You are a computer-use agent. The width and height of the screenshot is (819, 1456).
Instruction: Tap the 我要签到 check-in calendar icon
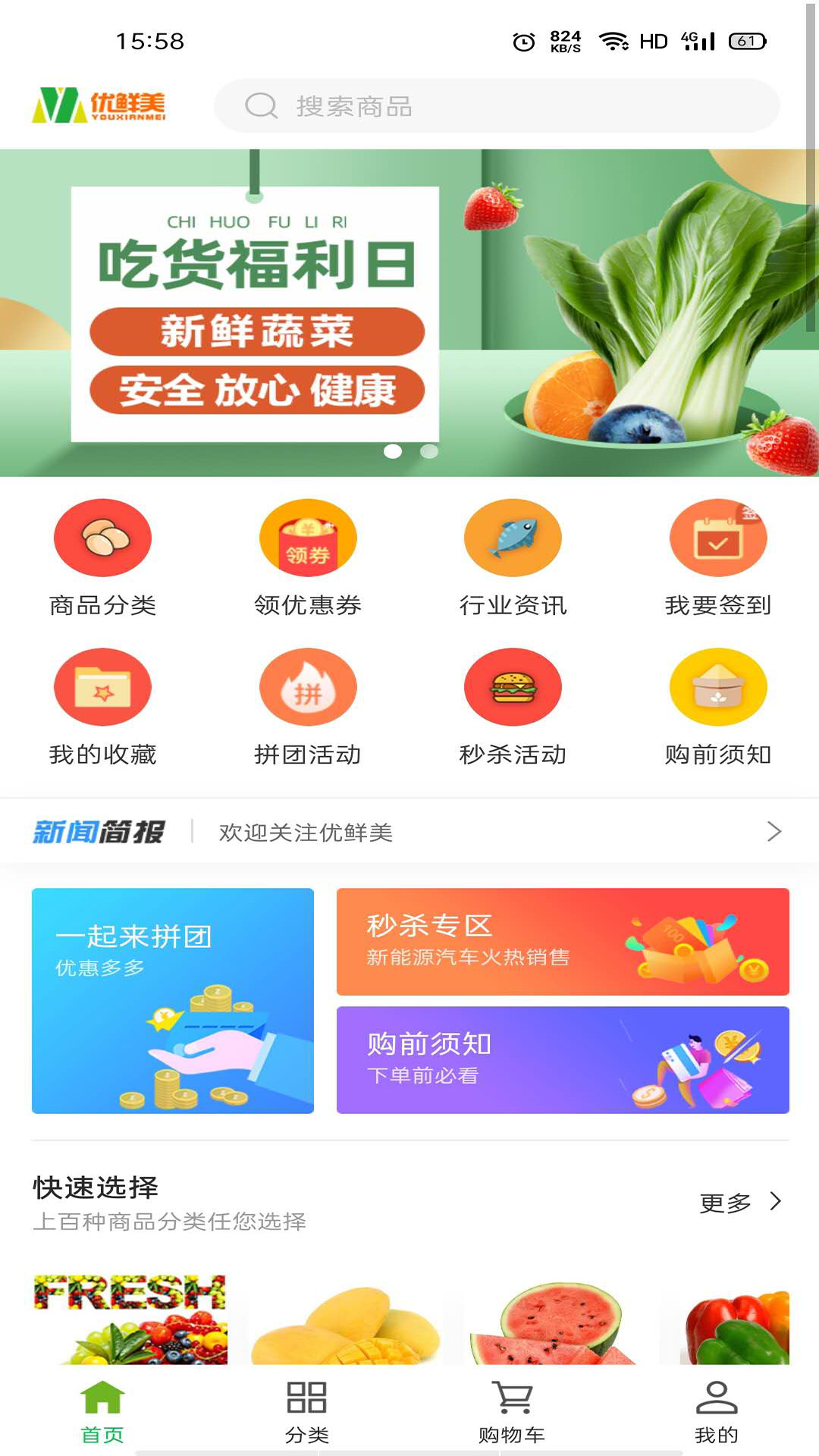718,537
